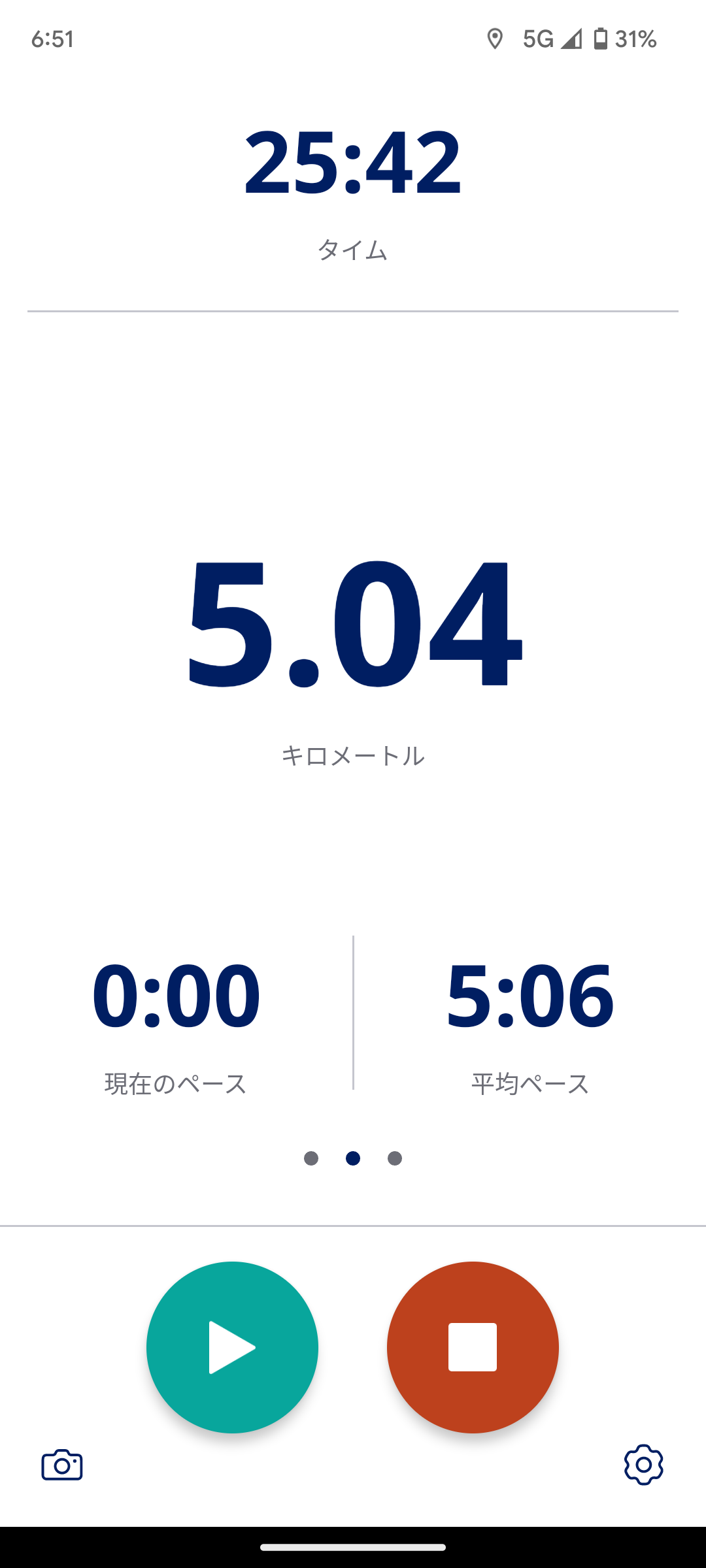Resume the run with the green play button
Image resolution: width=706 pixels, height=1568 pixels.
pos(232,1347)
